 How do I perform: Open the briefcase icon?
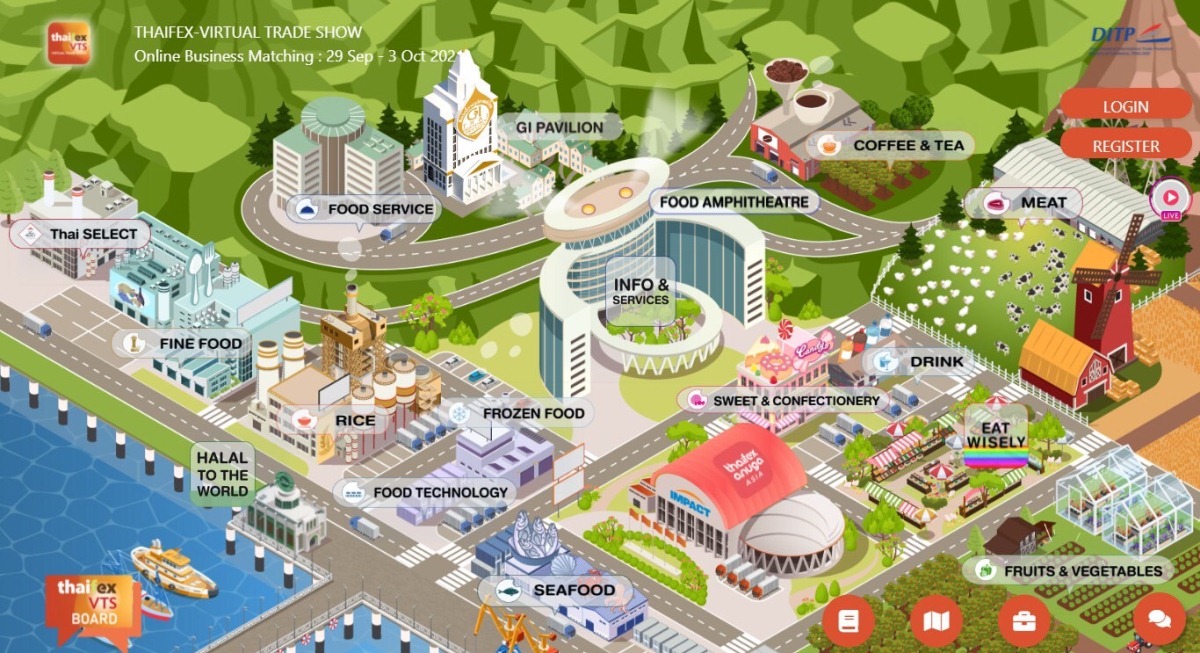pos(1024,620)
